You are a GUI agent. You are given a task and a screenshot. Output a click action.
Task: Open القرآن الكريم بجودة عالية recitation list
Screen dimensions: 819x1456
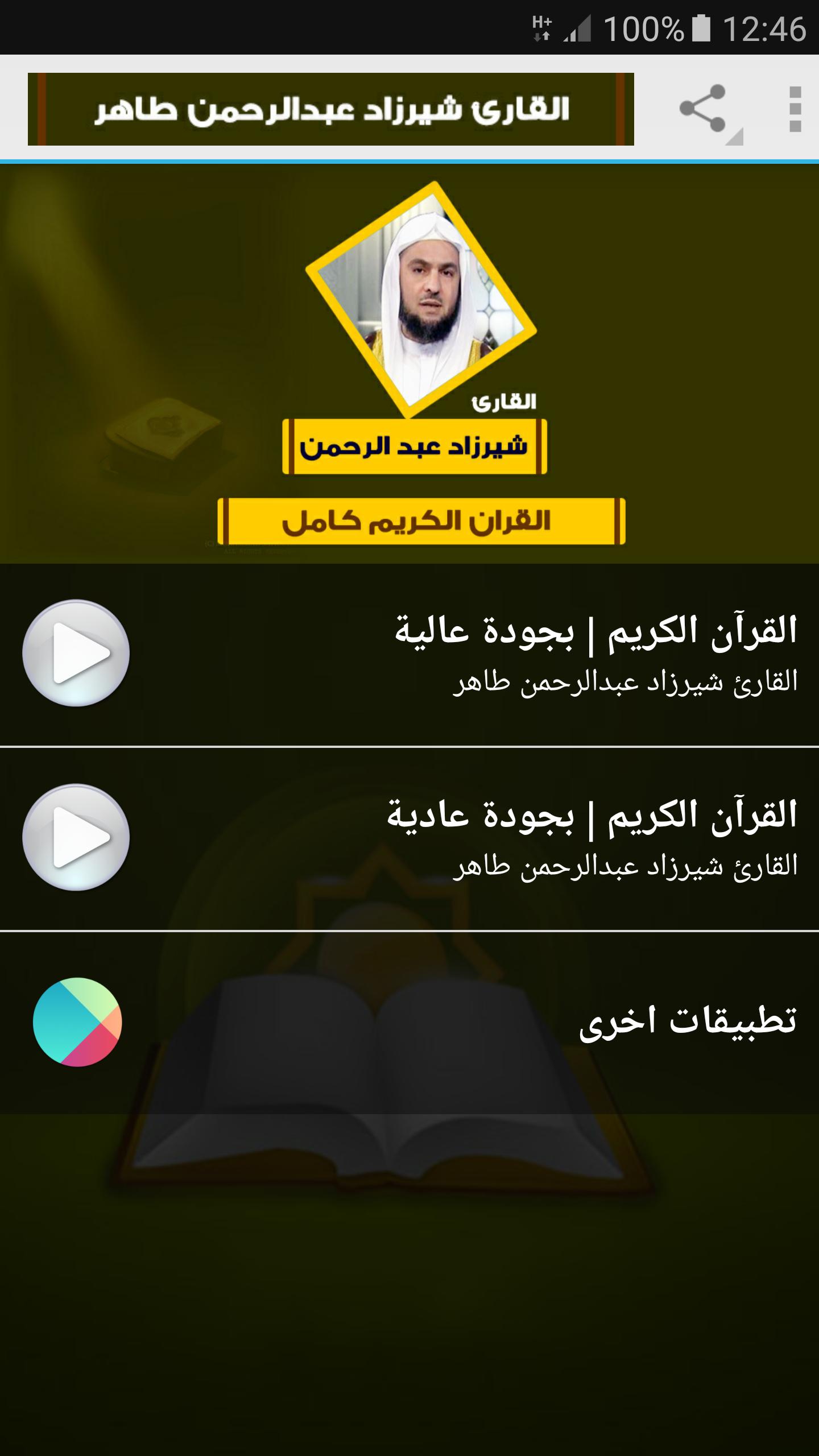[x=409, y=654]
